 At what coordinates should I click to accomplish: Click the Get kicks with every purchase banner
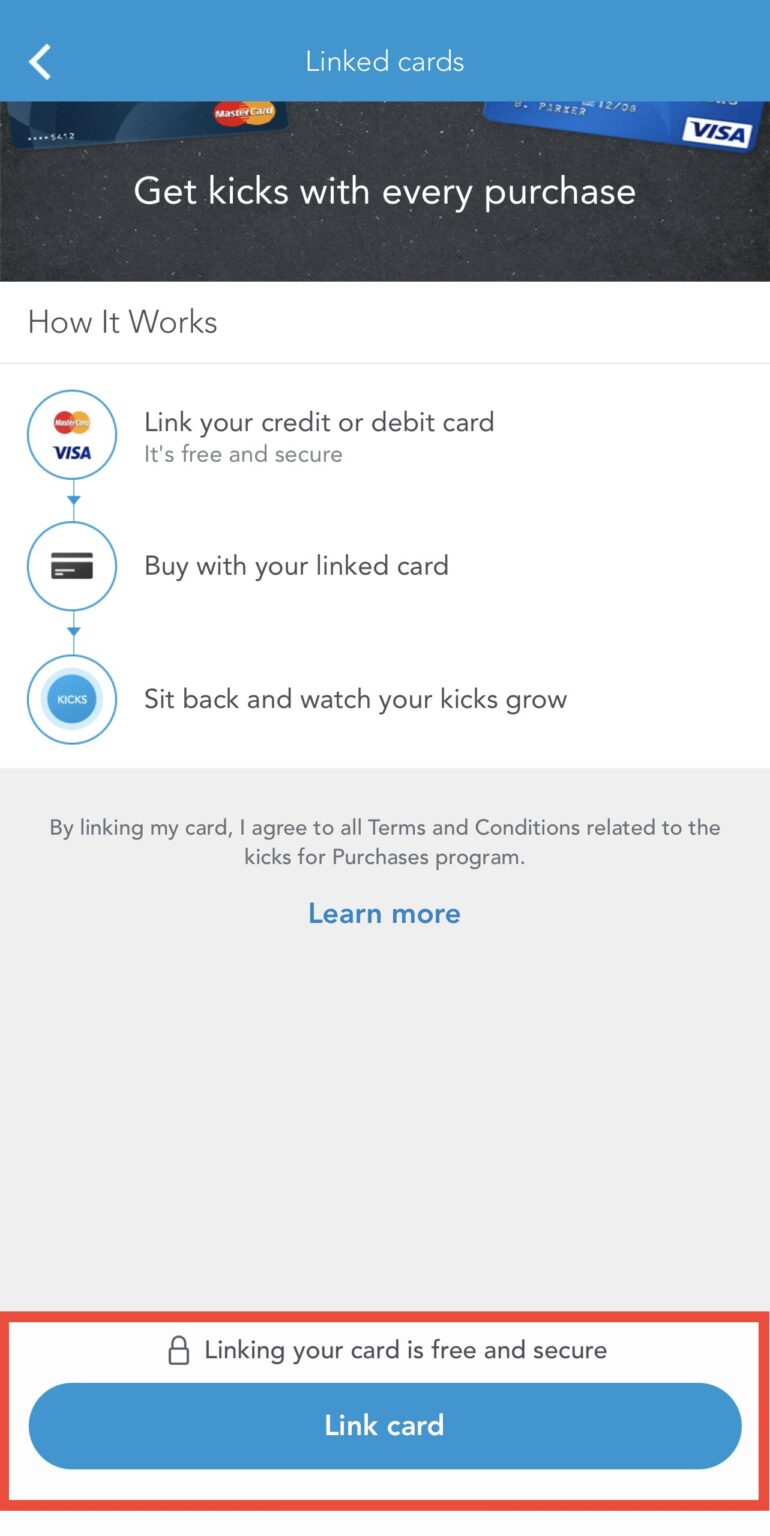pyautogui.click(x=384, y=191)
